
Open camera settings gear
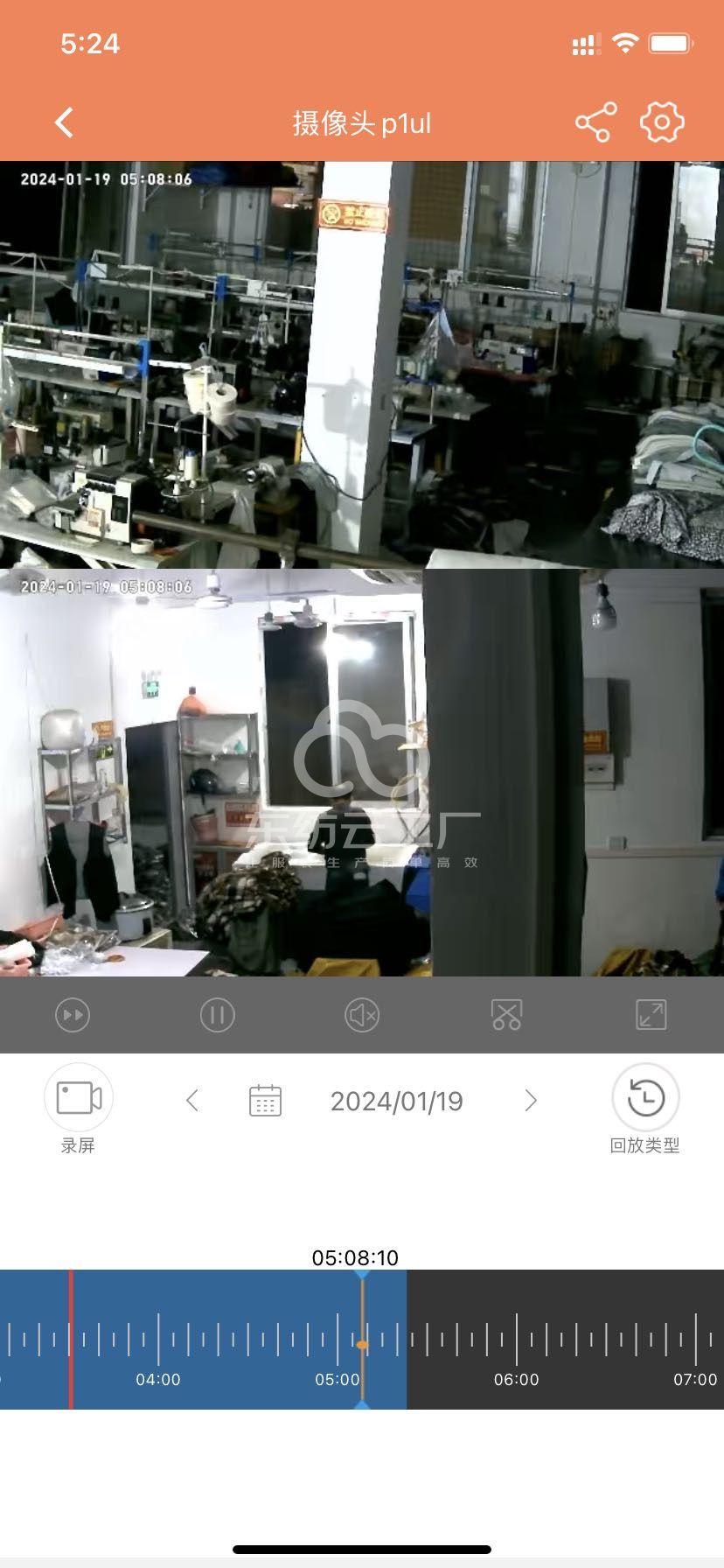pyautogui.click(x=662, y=122)
